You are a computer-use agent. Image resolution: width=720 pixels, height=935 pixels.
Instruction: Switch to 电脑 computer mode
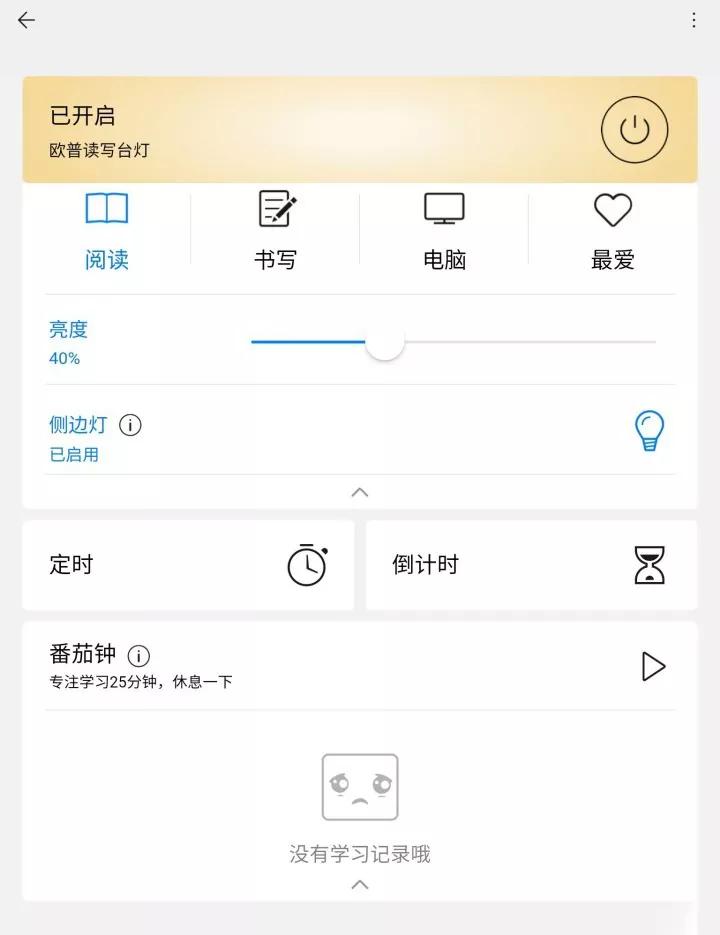coord(444,232)
